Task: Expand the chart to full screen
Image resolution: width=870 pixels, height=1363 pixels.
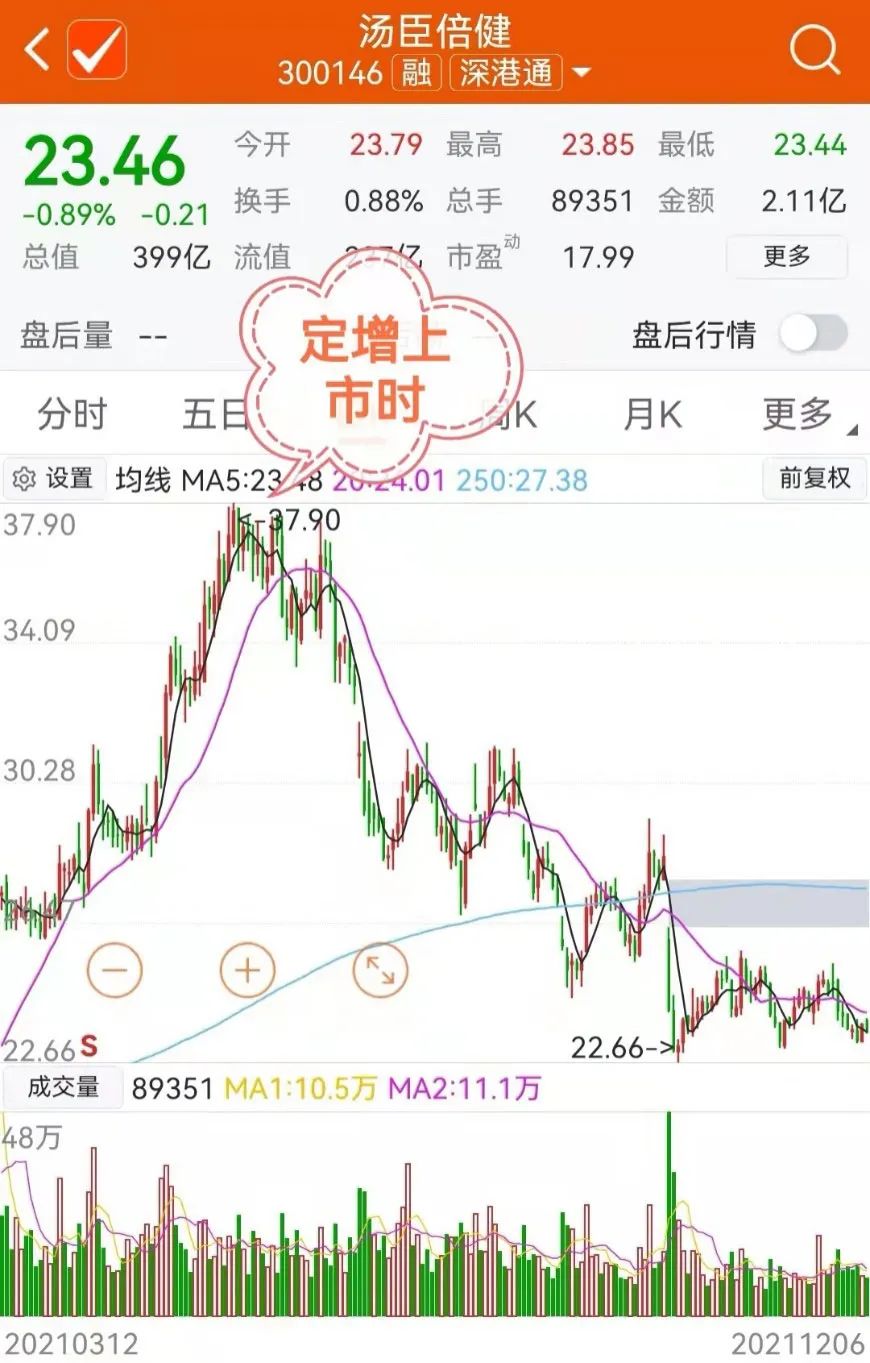Action: pyautogui.click(x=380, y=969)
